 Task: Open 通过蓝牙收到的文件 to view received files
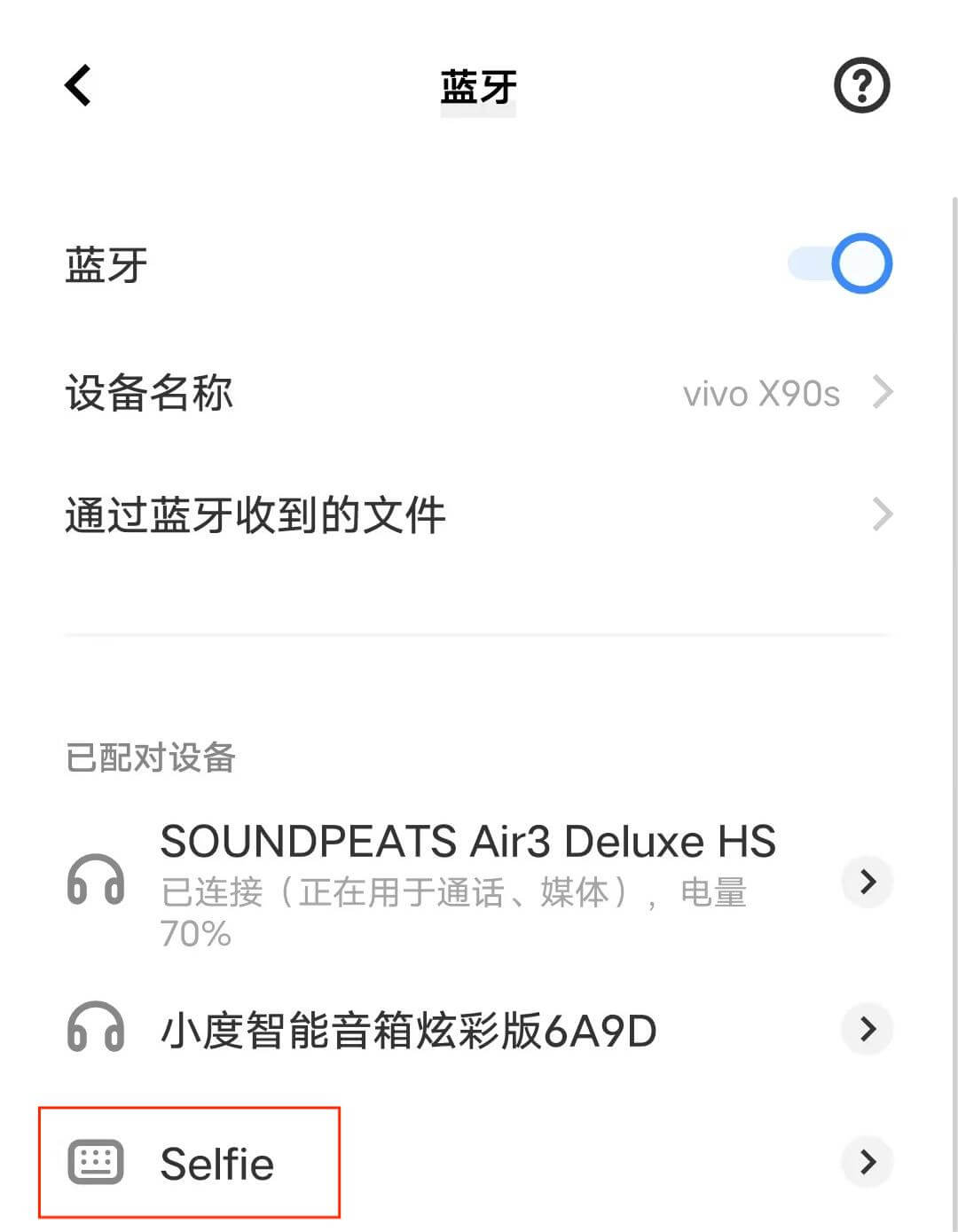(x=254, y=514)
